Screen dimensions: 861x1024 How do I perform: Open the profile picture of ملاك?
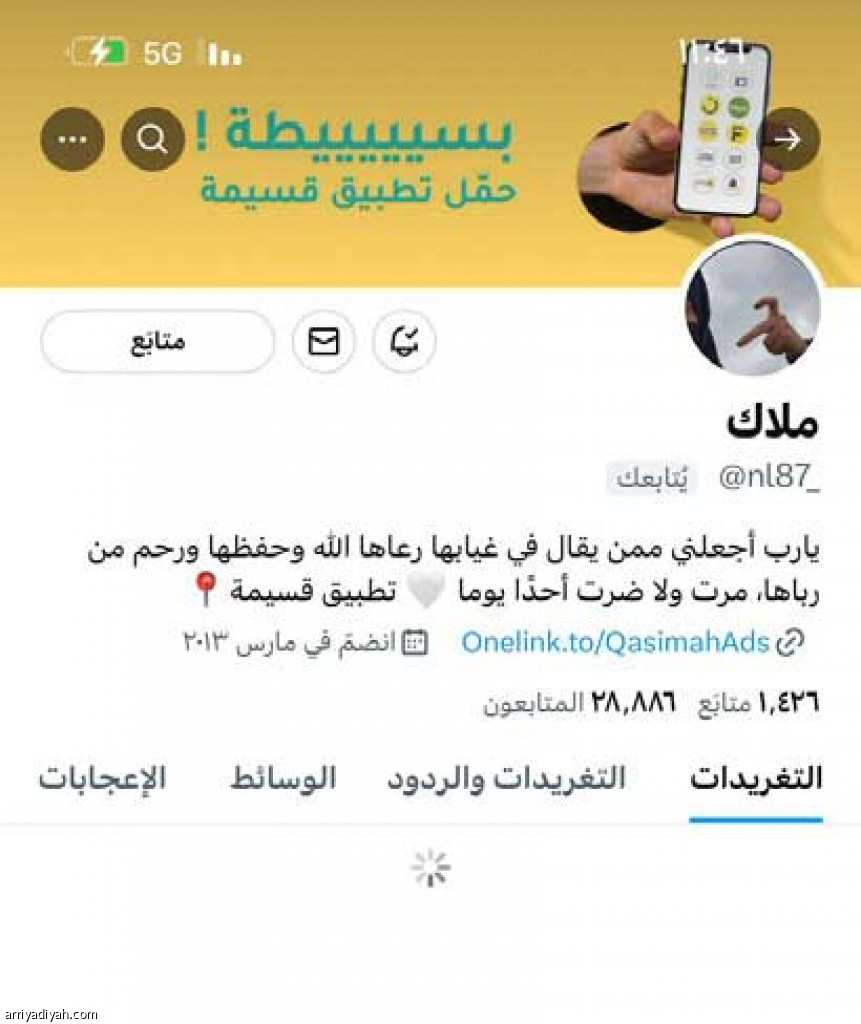pos(752,307)
